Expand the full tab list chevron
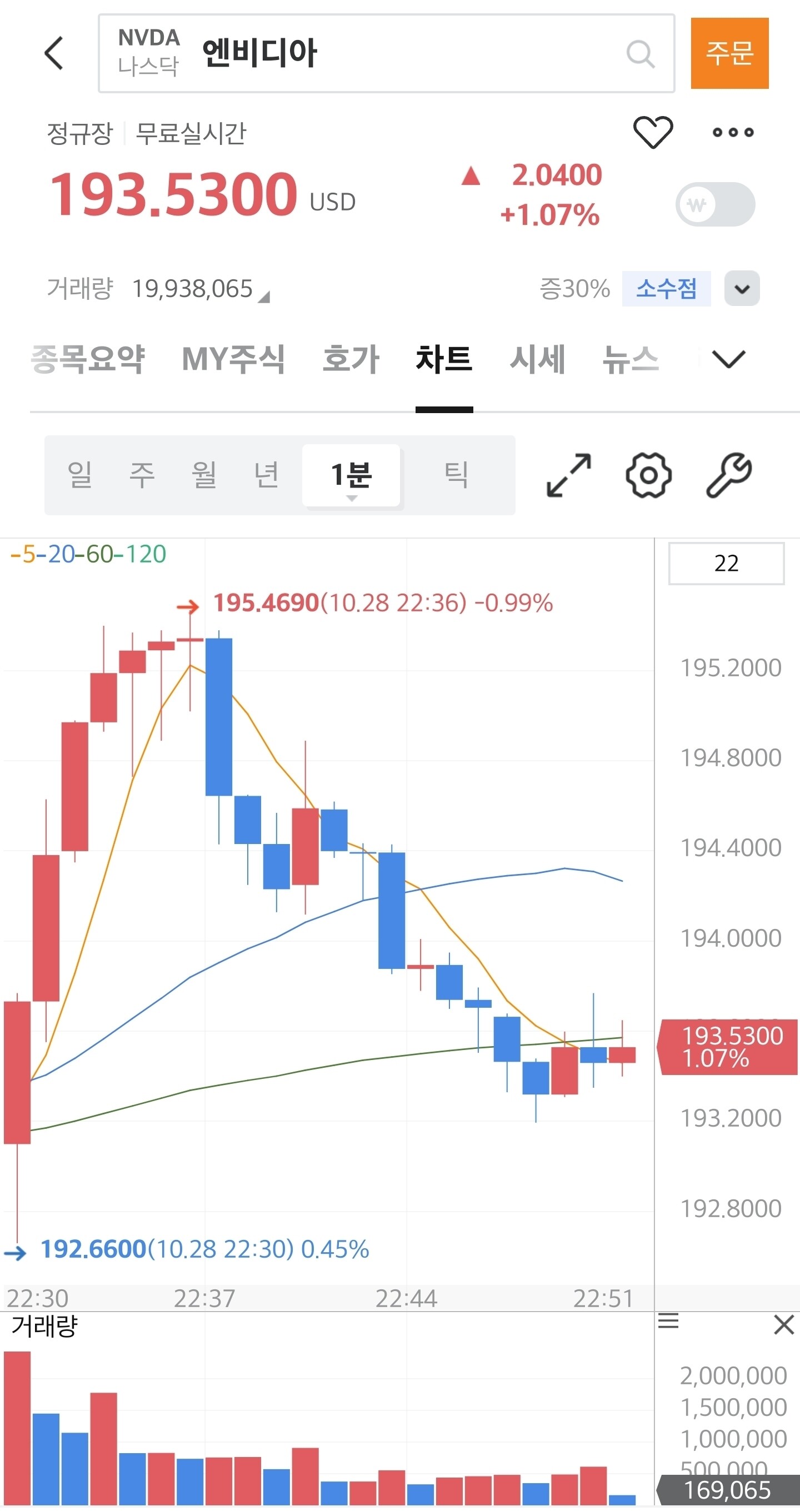The height and width of the screenshot is (1512, 800). pos(728,359)
